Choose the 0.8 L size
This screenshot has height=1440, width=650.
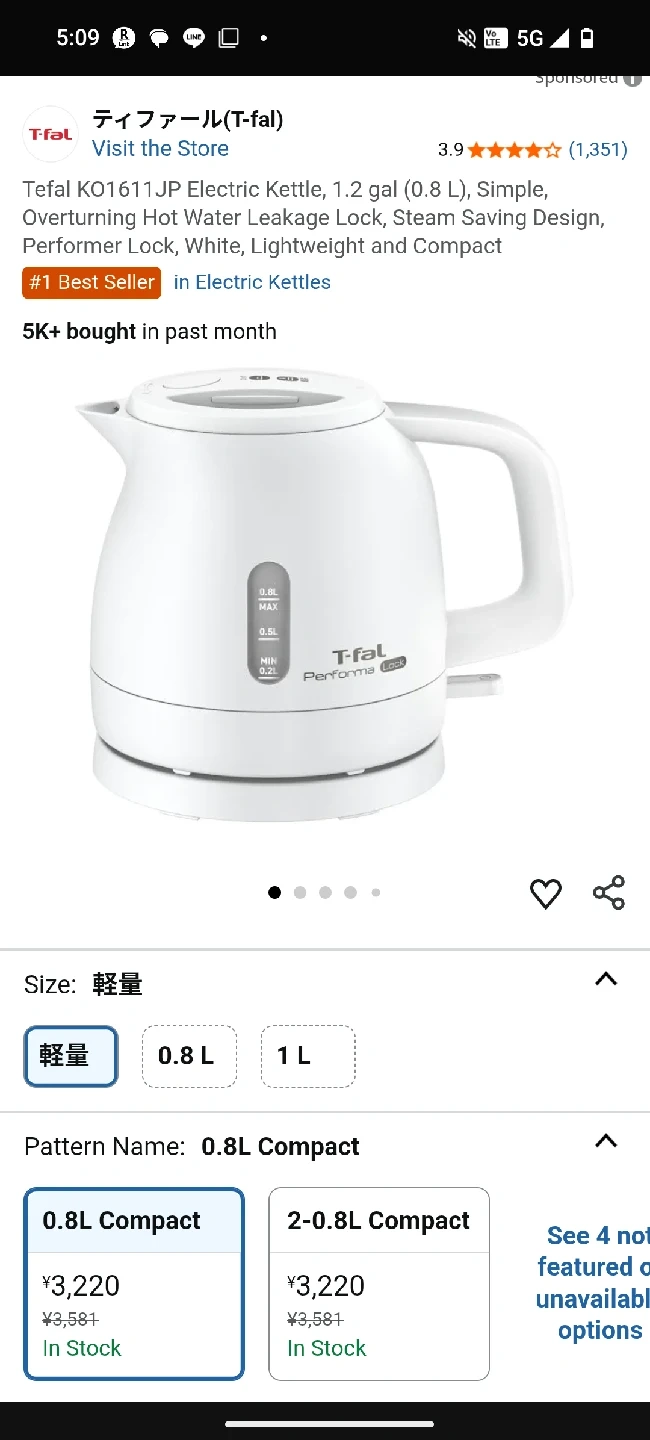click(x=189, y=1056)
